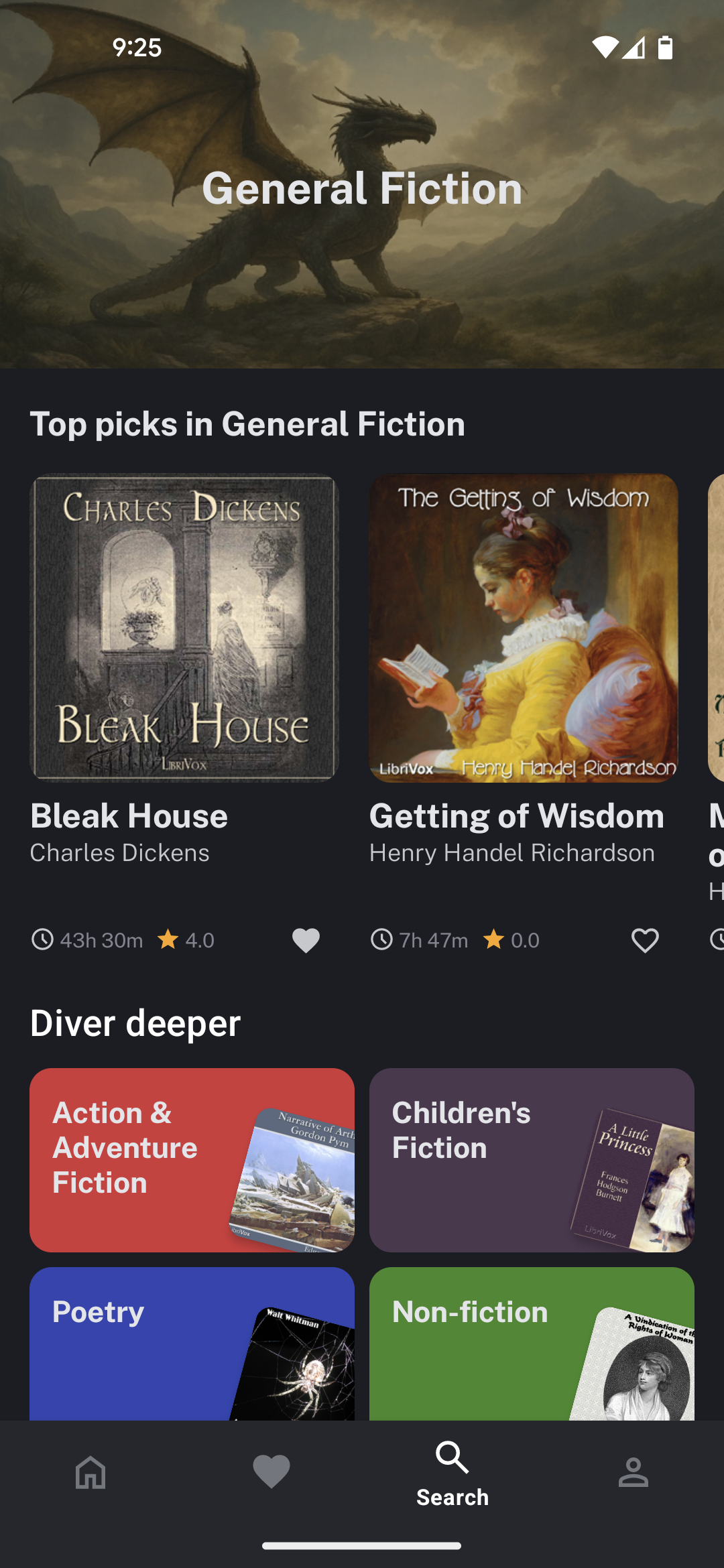Tap the clock icon beside 43h 30m

[x=42, y=939]
